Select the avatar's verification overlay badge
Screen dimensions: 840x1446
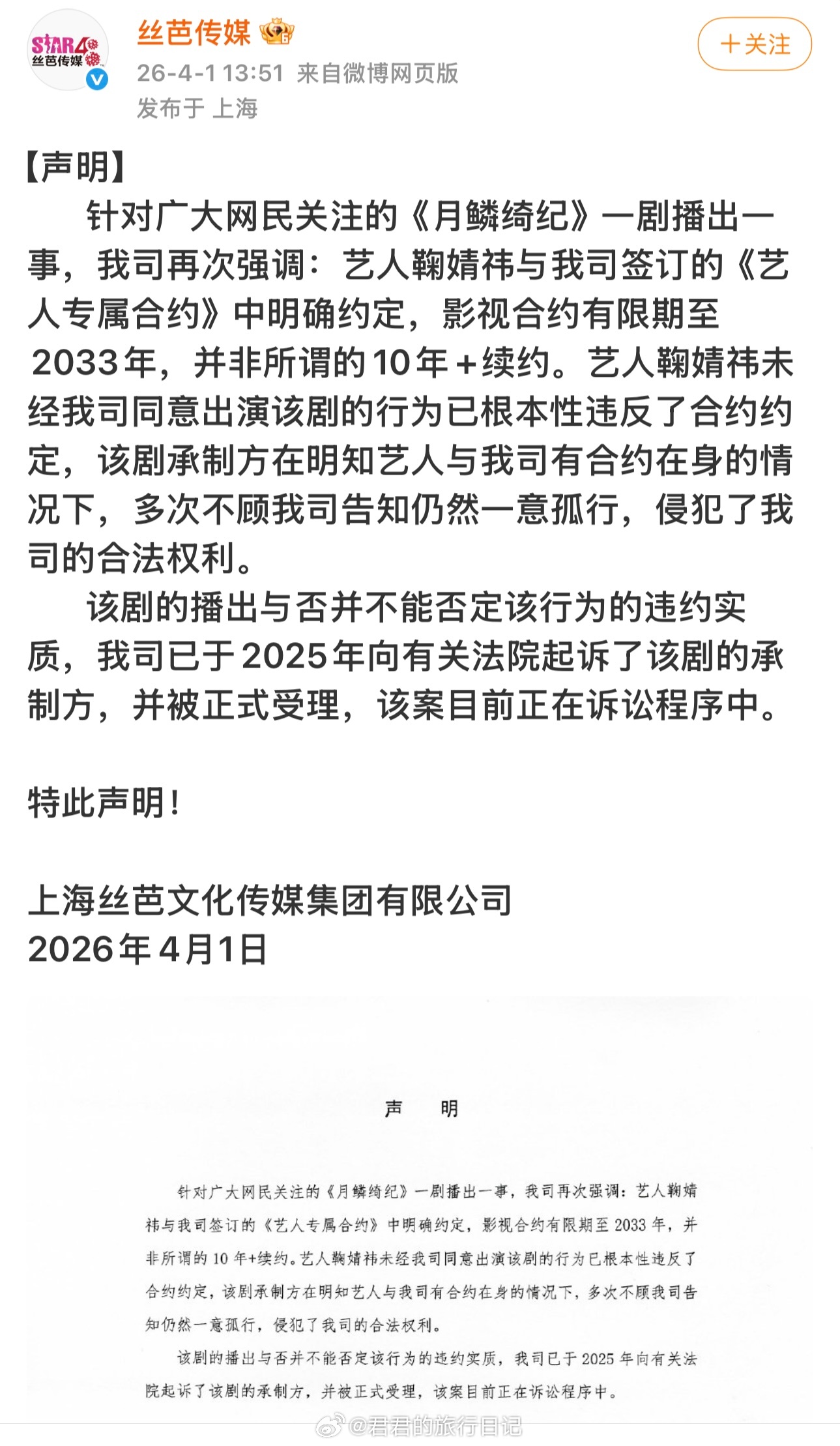point(96,78)
